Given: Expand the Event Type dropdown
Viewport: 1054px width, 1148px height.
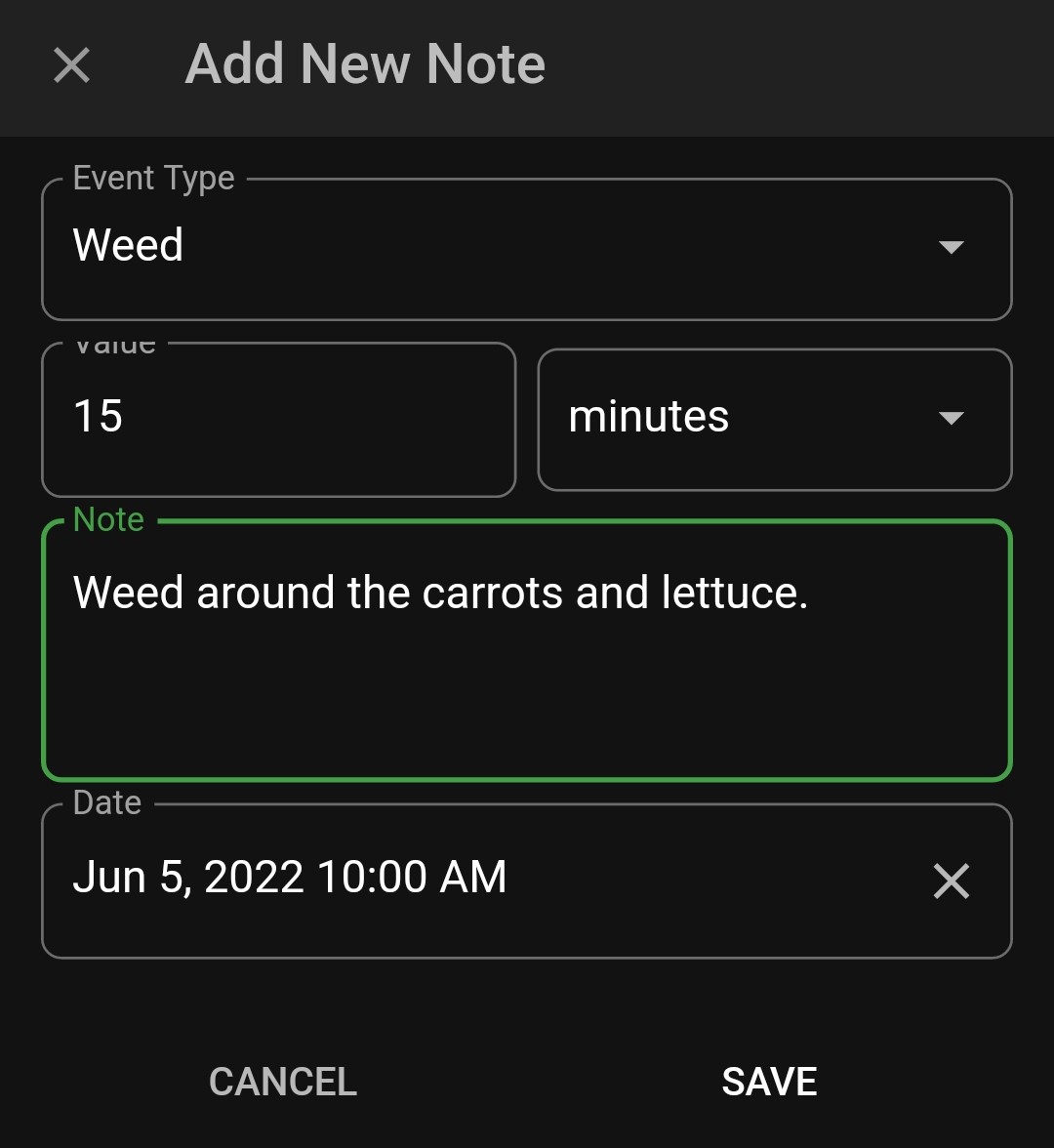Looking at the screenshot, I should pos(526,248).
